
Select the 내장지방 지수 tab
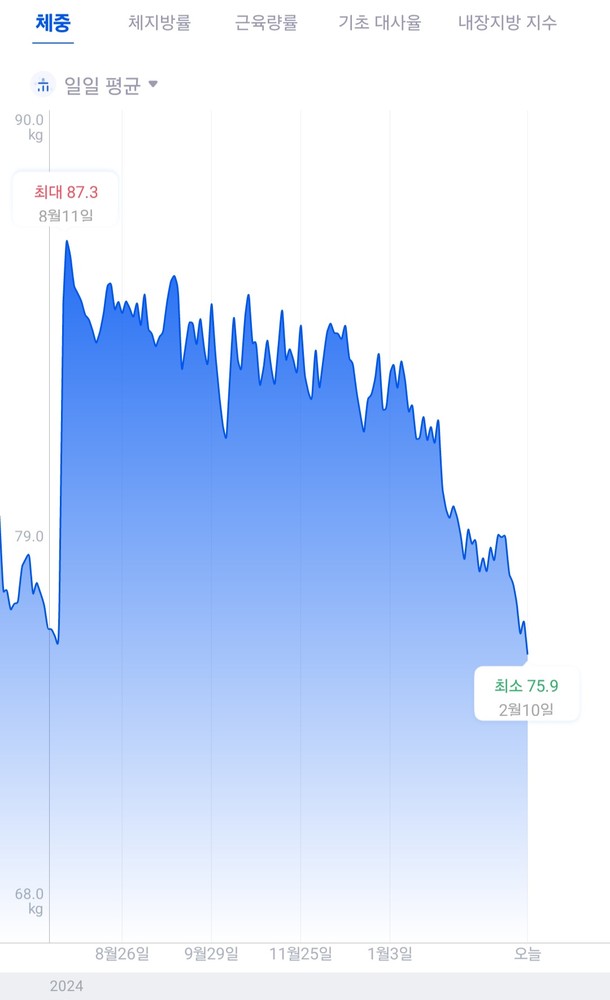pyautogui.click(x=507, y=23)
